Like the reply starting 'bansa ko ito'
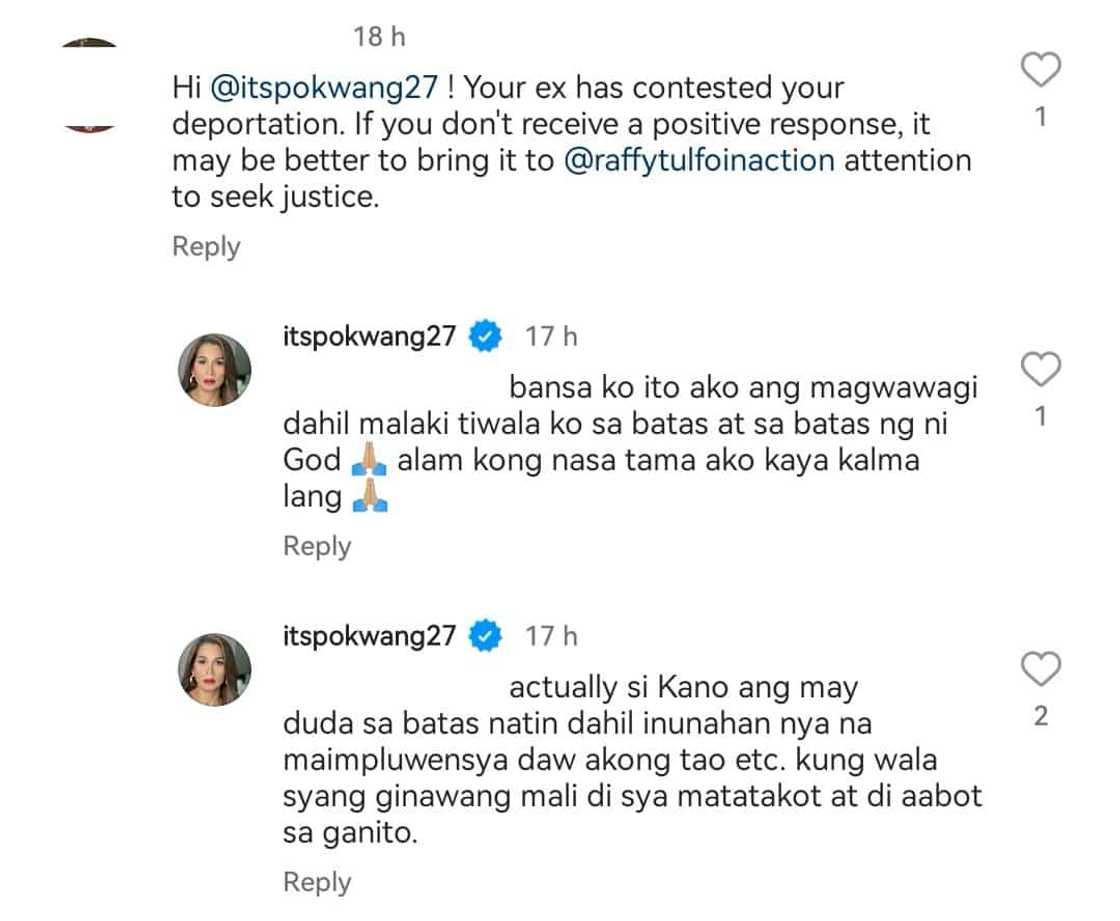The width and height of the screenshot is (1120, 921). click(x=1040, y=371)
